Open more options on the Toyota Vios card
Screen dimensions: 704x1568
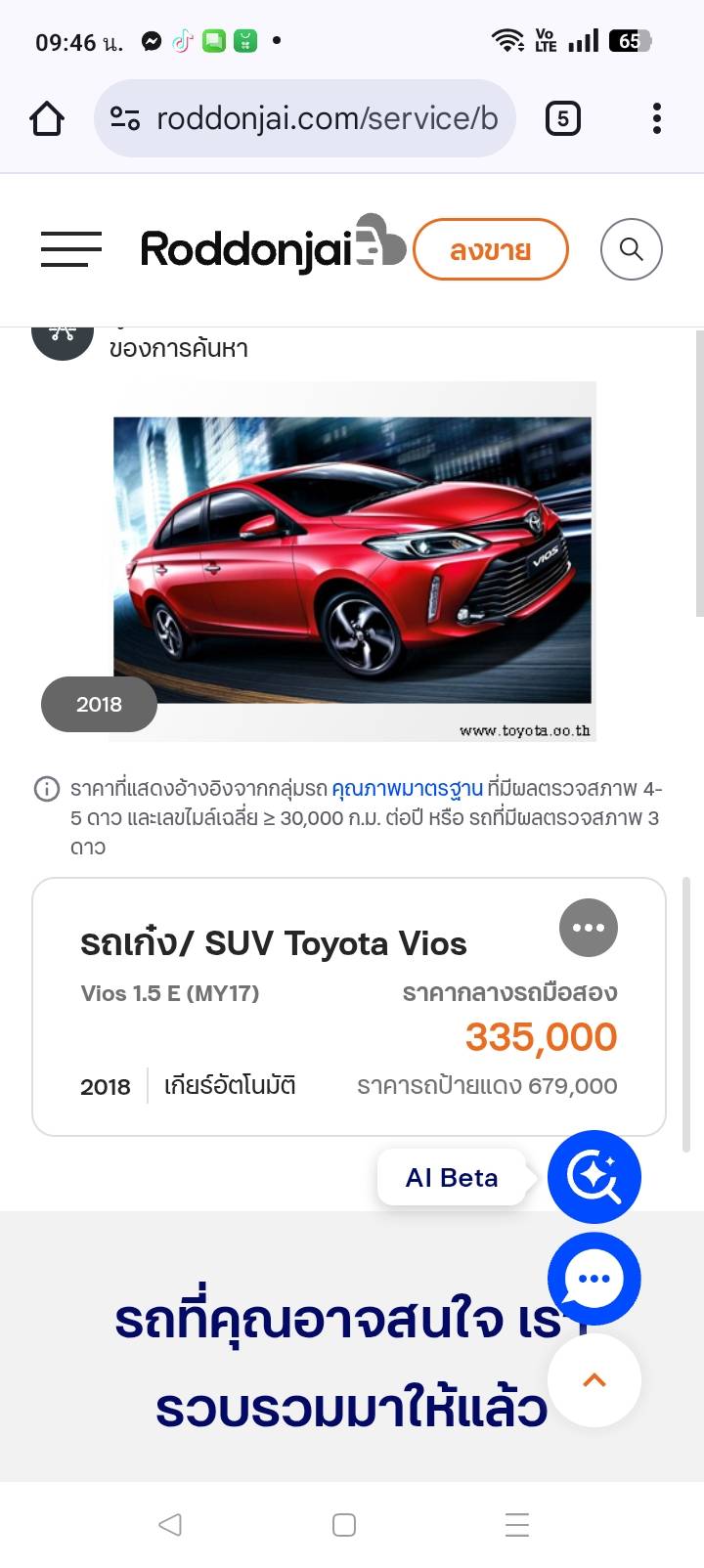click(x=588, y=928)
